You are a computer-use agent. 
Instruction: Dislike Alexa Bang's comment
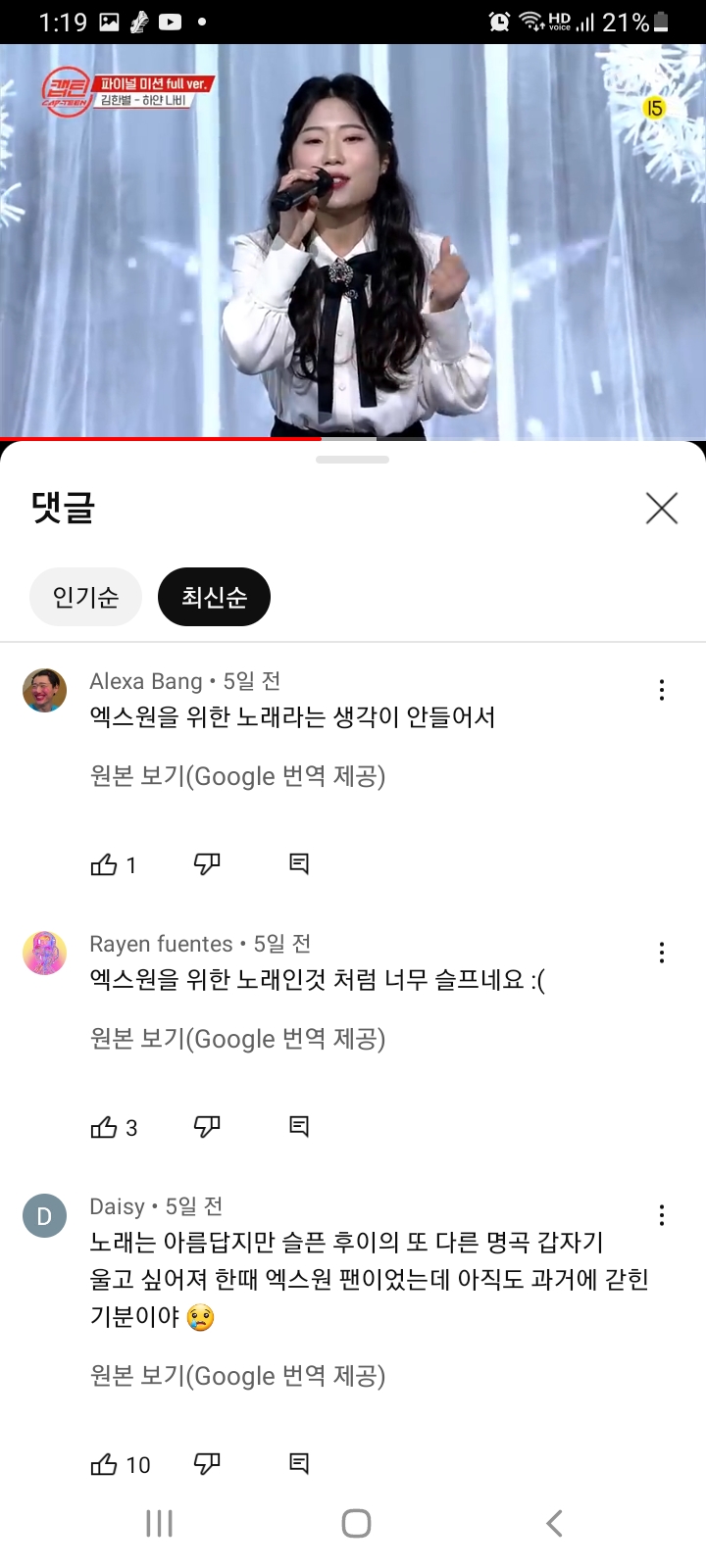pyautogui.click(x=206, y=864)
